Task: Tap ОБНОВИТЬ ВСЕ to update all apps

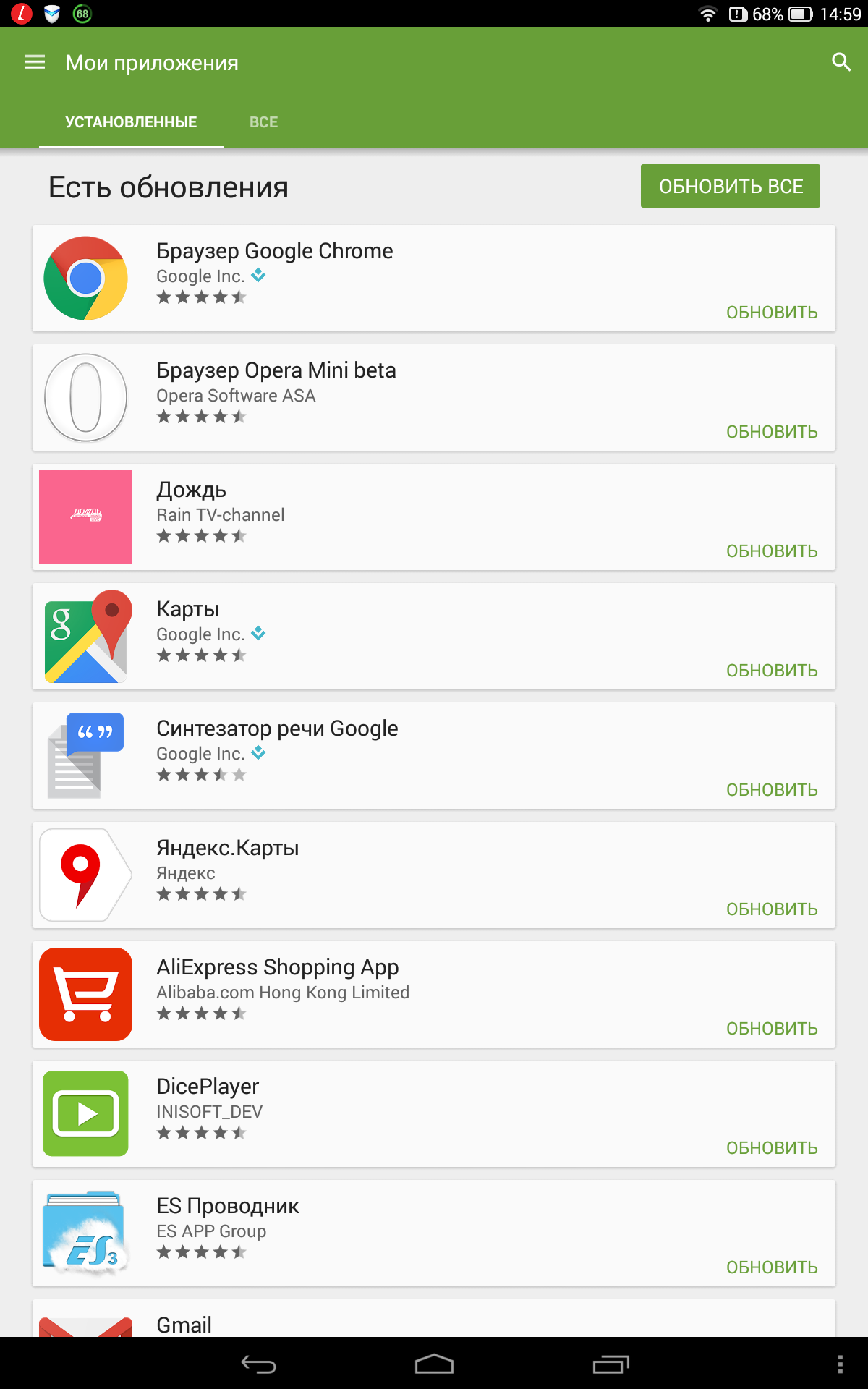Action: (x=730, y=187)
